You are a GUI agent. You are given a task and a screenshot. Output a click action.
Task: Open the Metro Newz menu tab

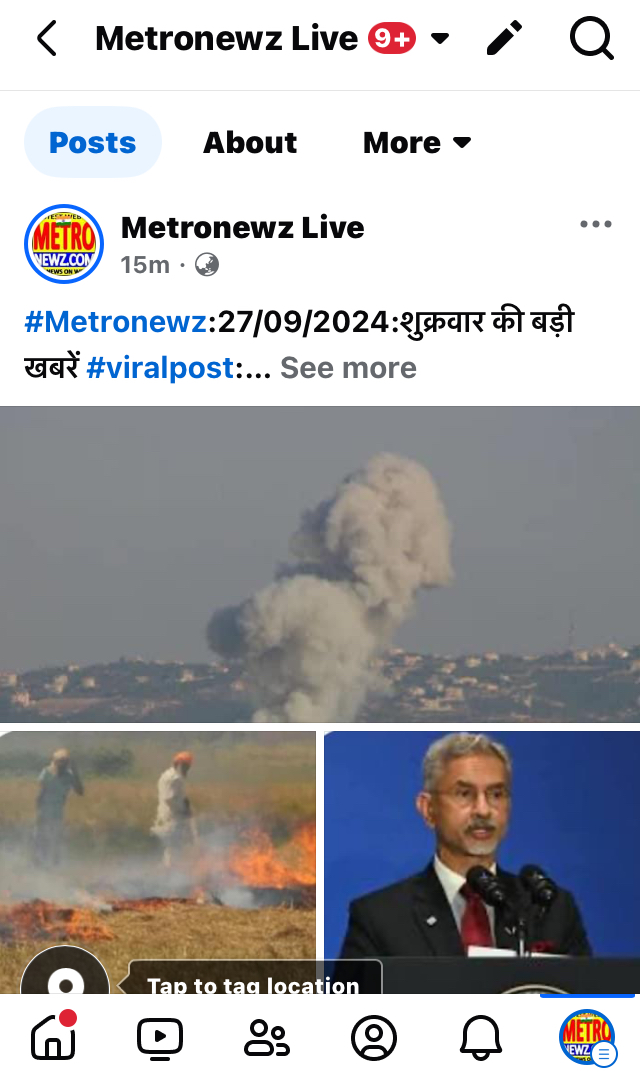(587, 1037)
